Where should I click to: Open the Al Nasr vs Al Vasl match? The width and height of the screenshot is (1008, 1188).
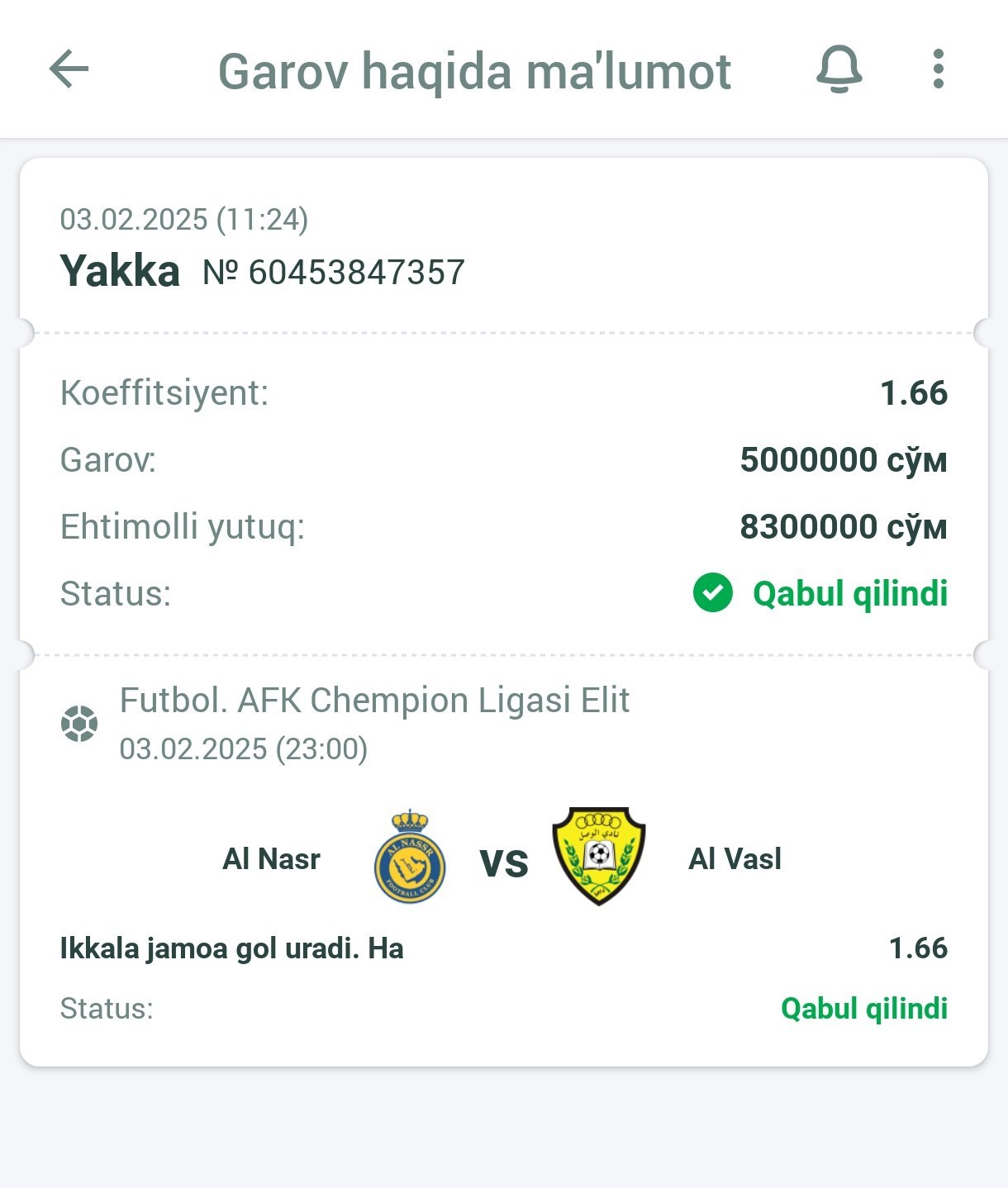503,859
